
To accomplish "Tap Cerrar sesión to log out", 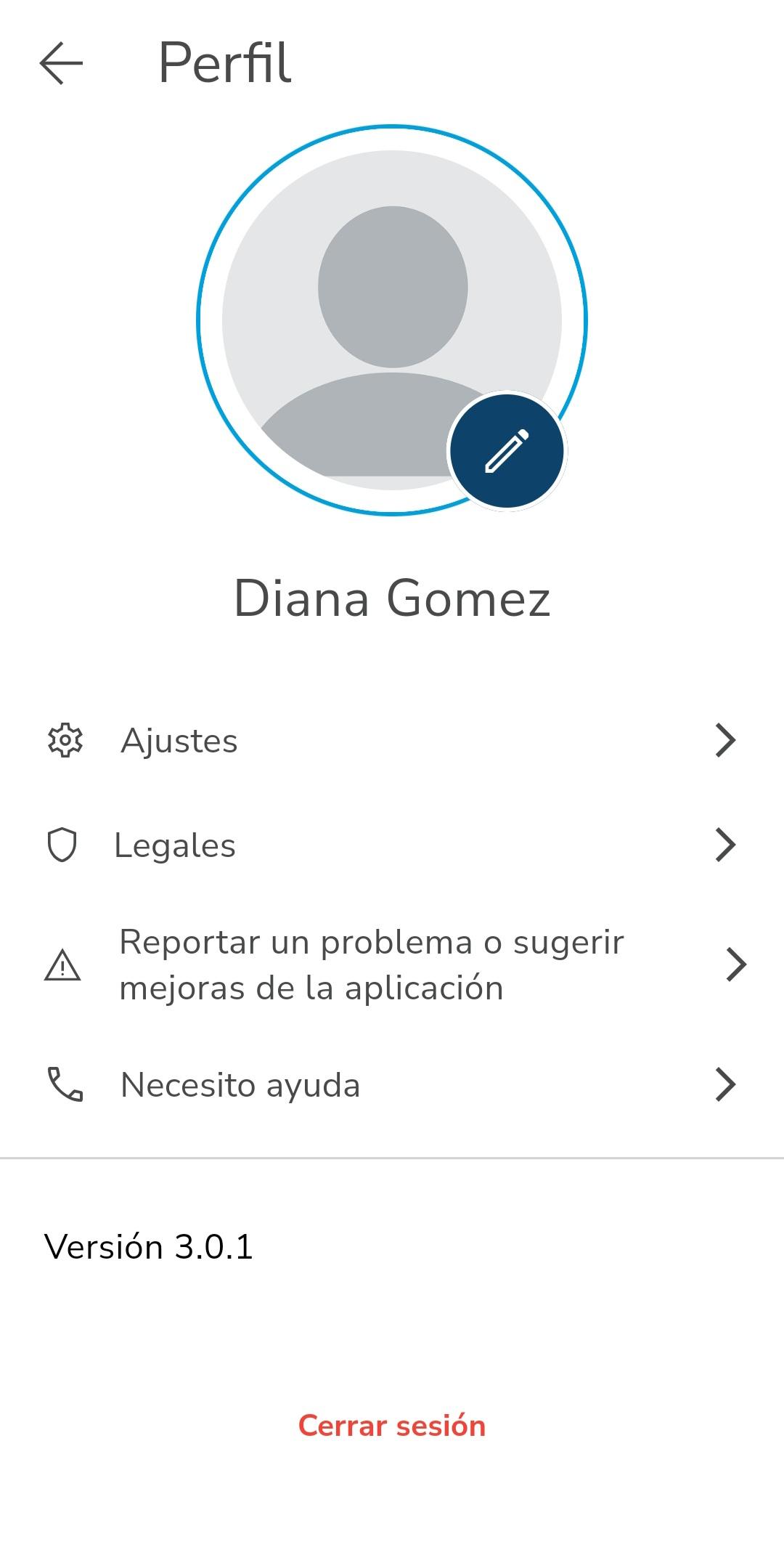I will (392, 1426).
